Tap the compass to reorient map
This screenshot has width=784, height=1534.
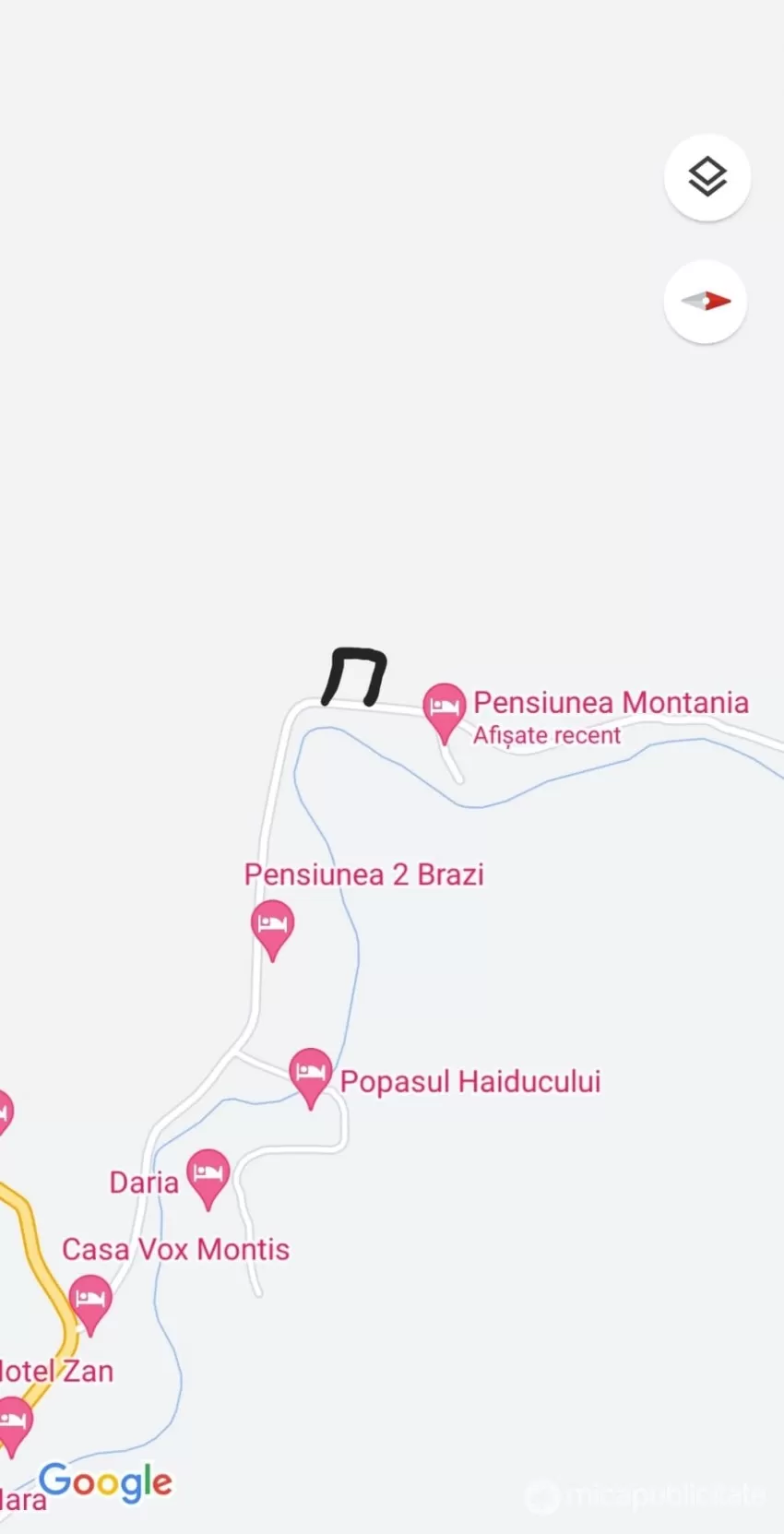coord(706,302)
